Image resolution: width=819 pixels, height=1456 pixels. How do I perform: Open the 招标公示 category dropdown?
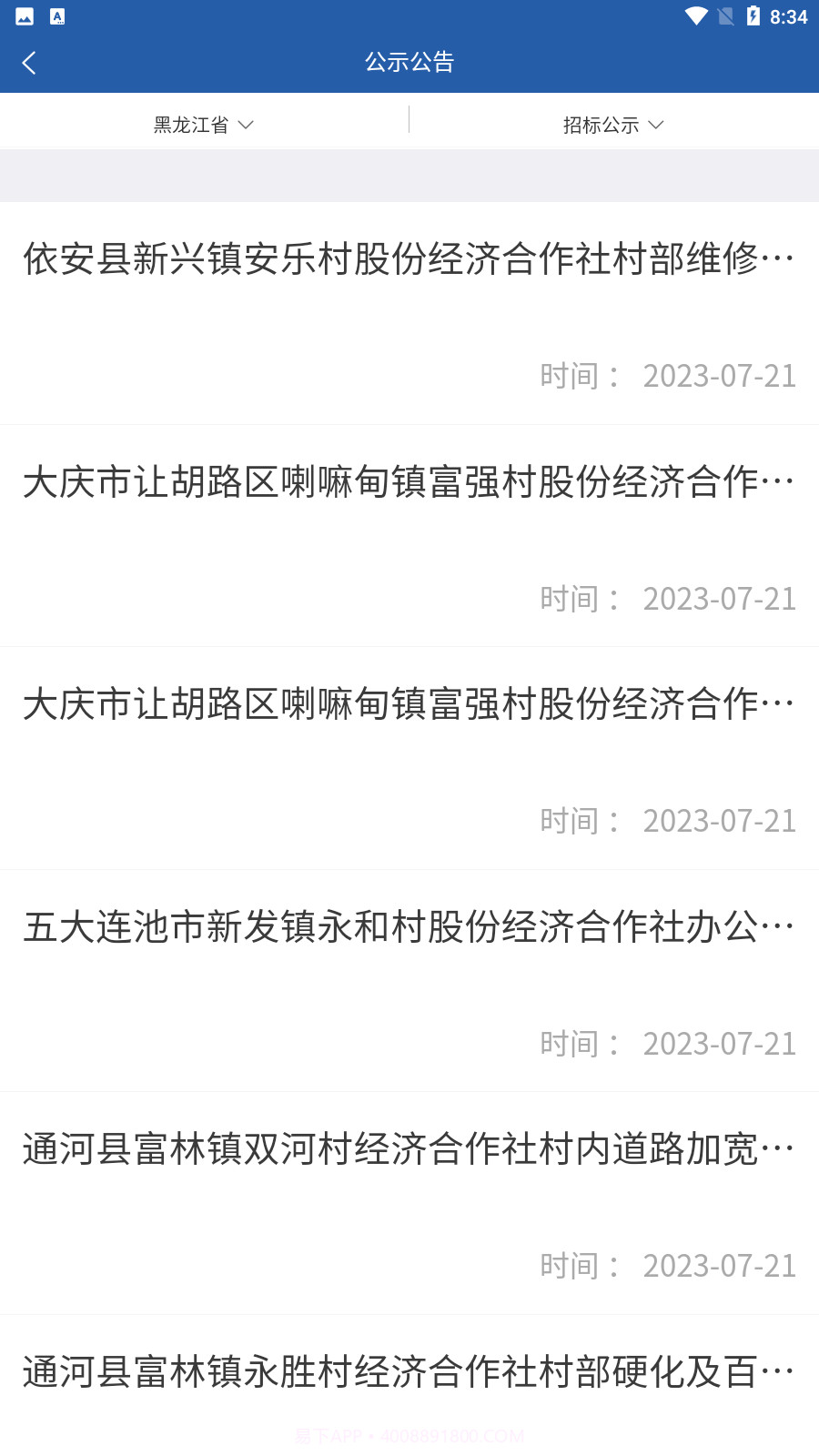(x=614, y=124)
